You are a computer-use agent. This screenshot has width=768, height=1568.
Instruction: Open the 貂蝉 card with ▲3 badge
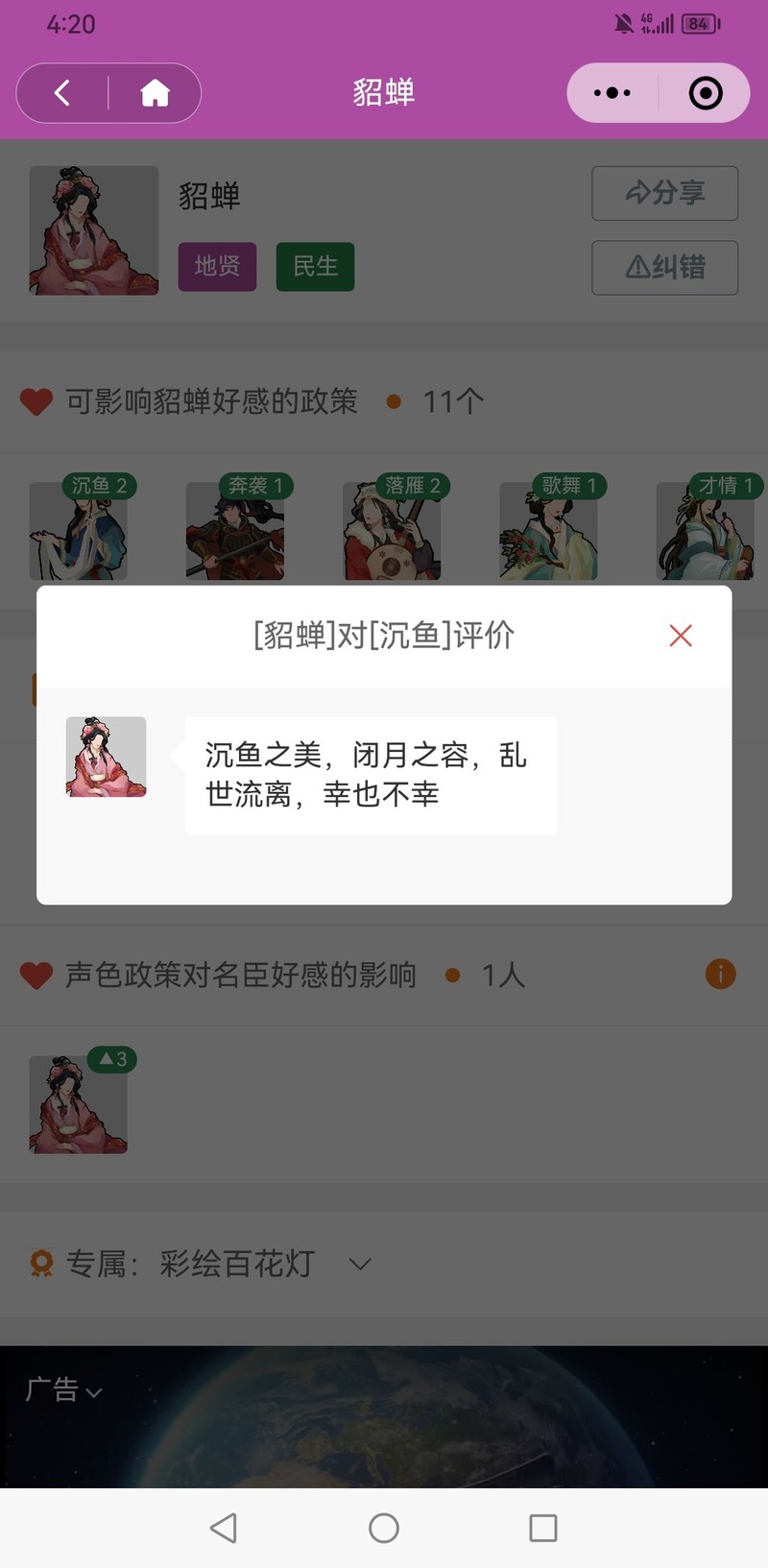pos(79,1104)
